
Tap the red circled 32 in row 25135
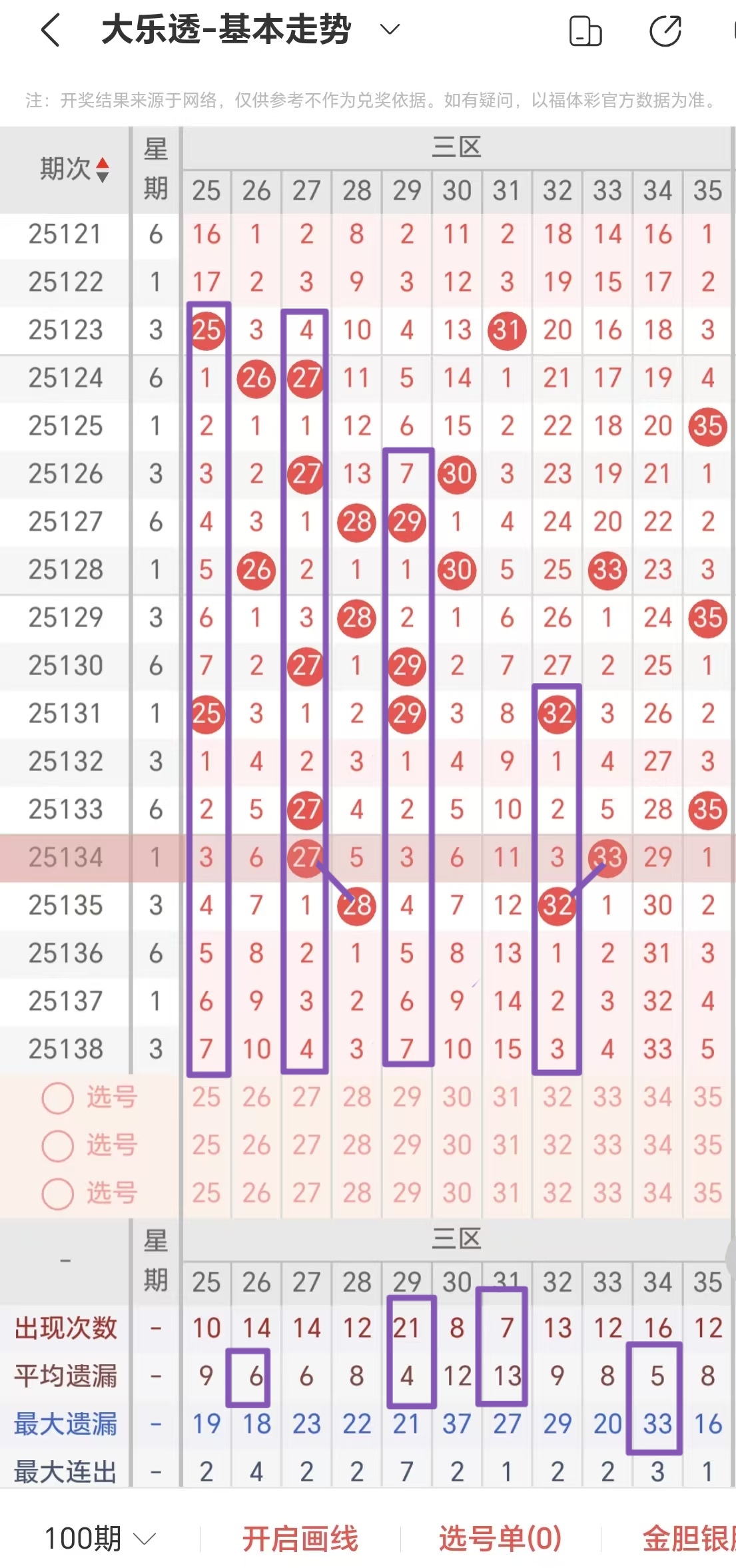(557, 904)
